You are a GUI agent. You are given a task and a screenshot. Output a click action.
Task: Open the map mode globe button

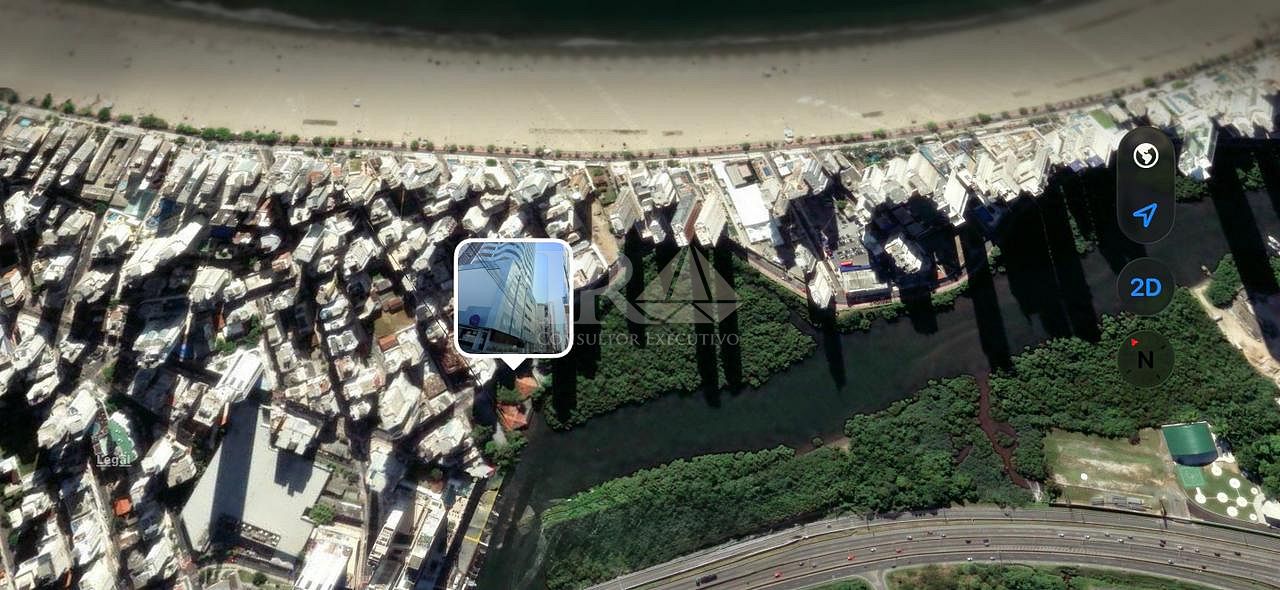point(1146,156)
